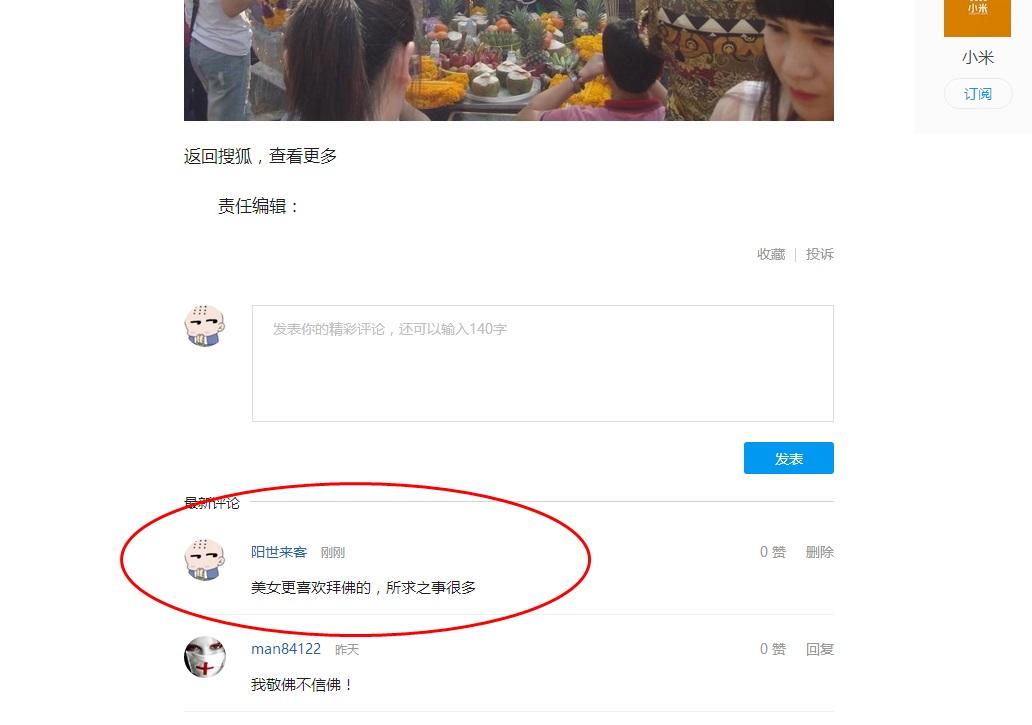This screenshot has height=725, width=1032.
Task: Open 阳世来客's profile name
Action: (279, 552)
